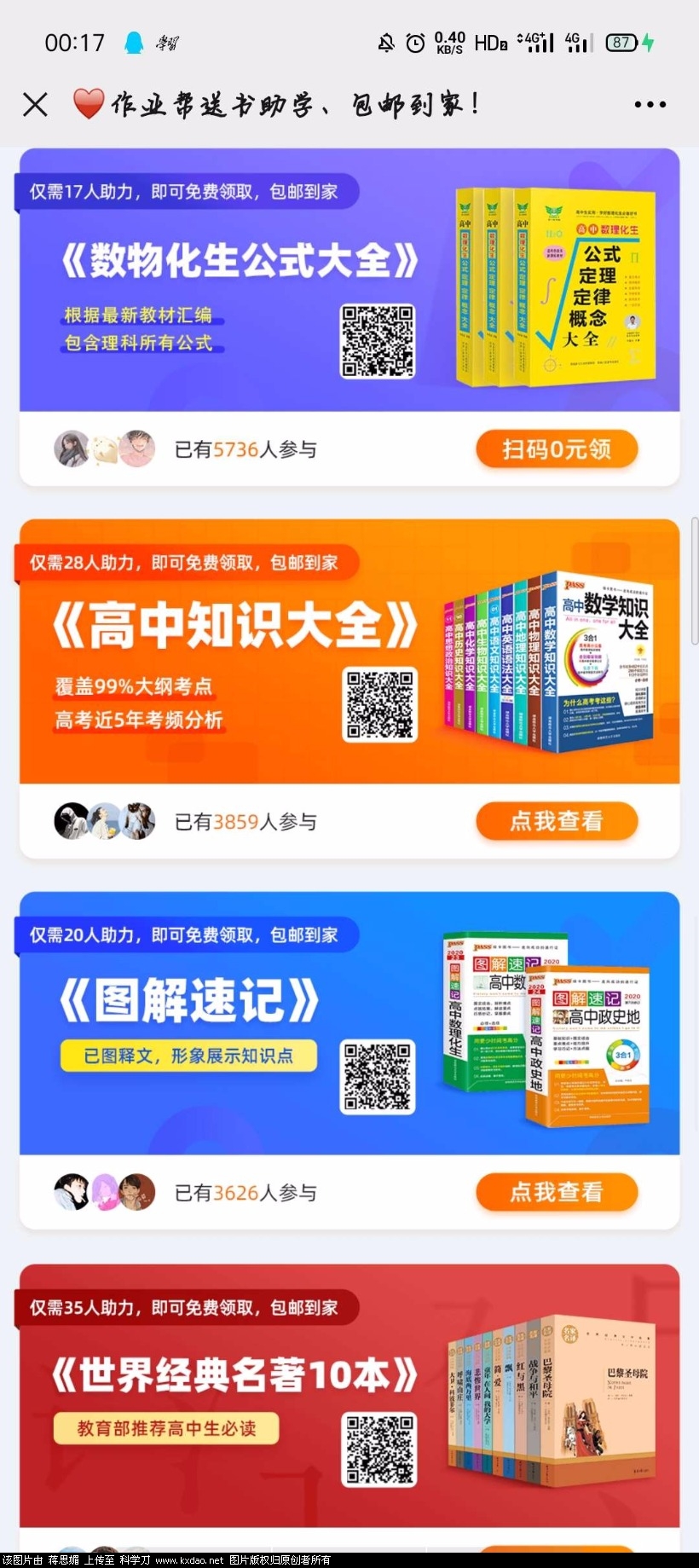Tap the 扫码0元领 button
This screenshot has height=1568, width=699.
click(556, 449)
